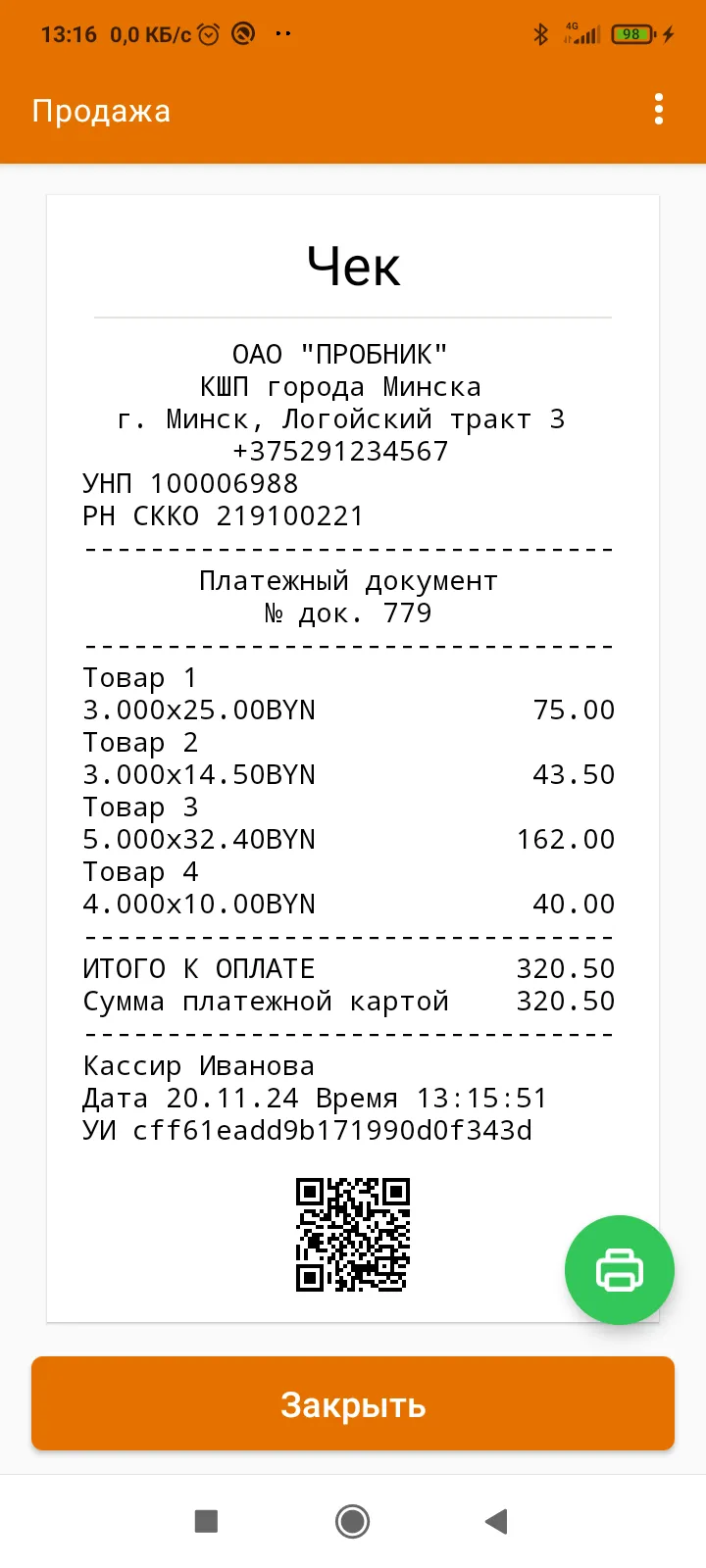Tap the green print receipt button
The image size is (706, 1568).
coord(620,1270)
